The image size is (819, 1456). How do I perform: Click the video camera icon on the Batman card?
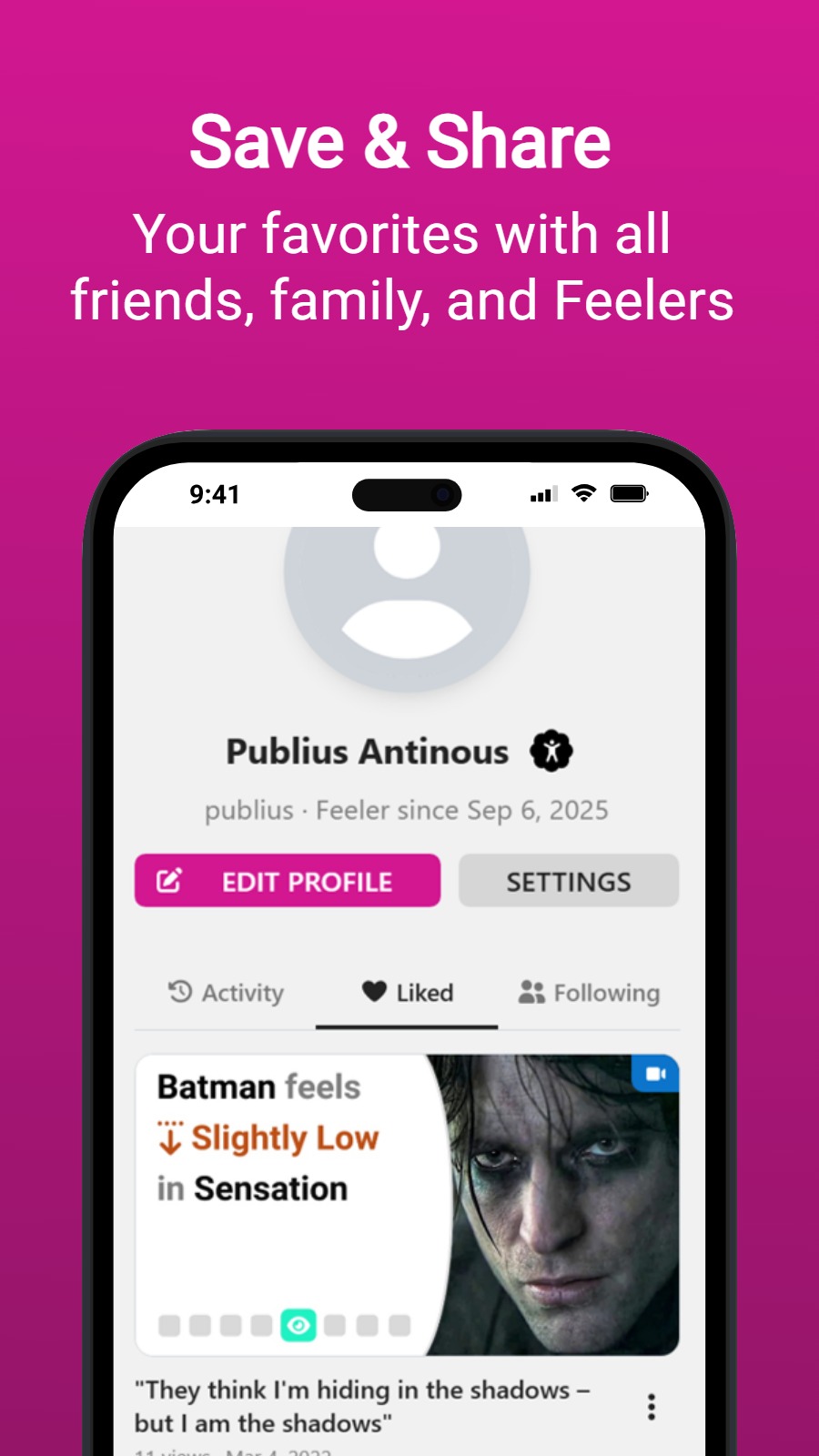656,1075
